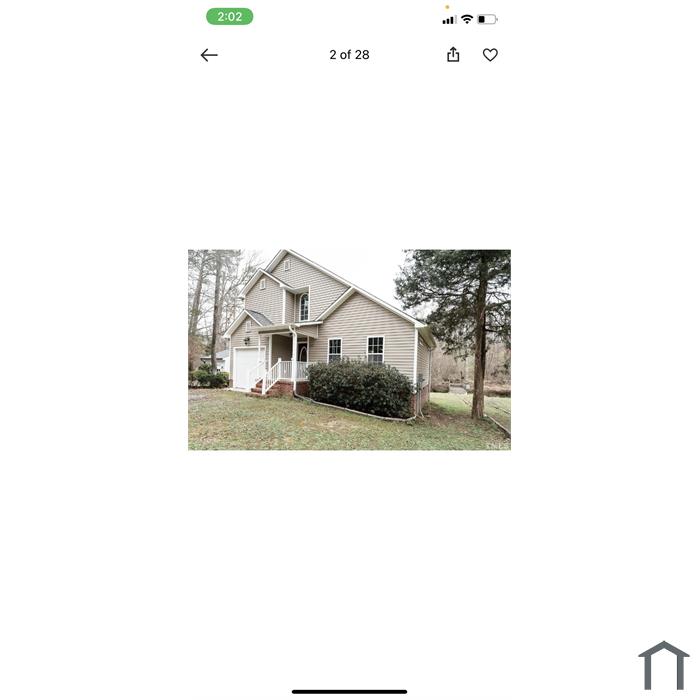This screenshot has width=700, height=700.
Task: Save the home with the heart icon
Action: (x=490, y=55)
